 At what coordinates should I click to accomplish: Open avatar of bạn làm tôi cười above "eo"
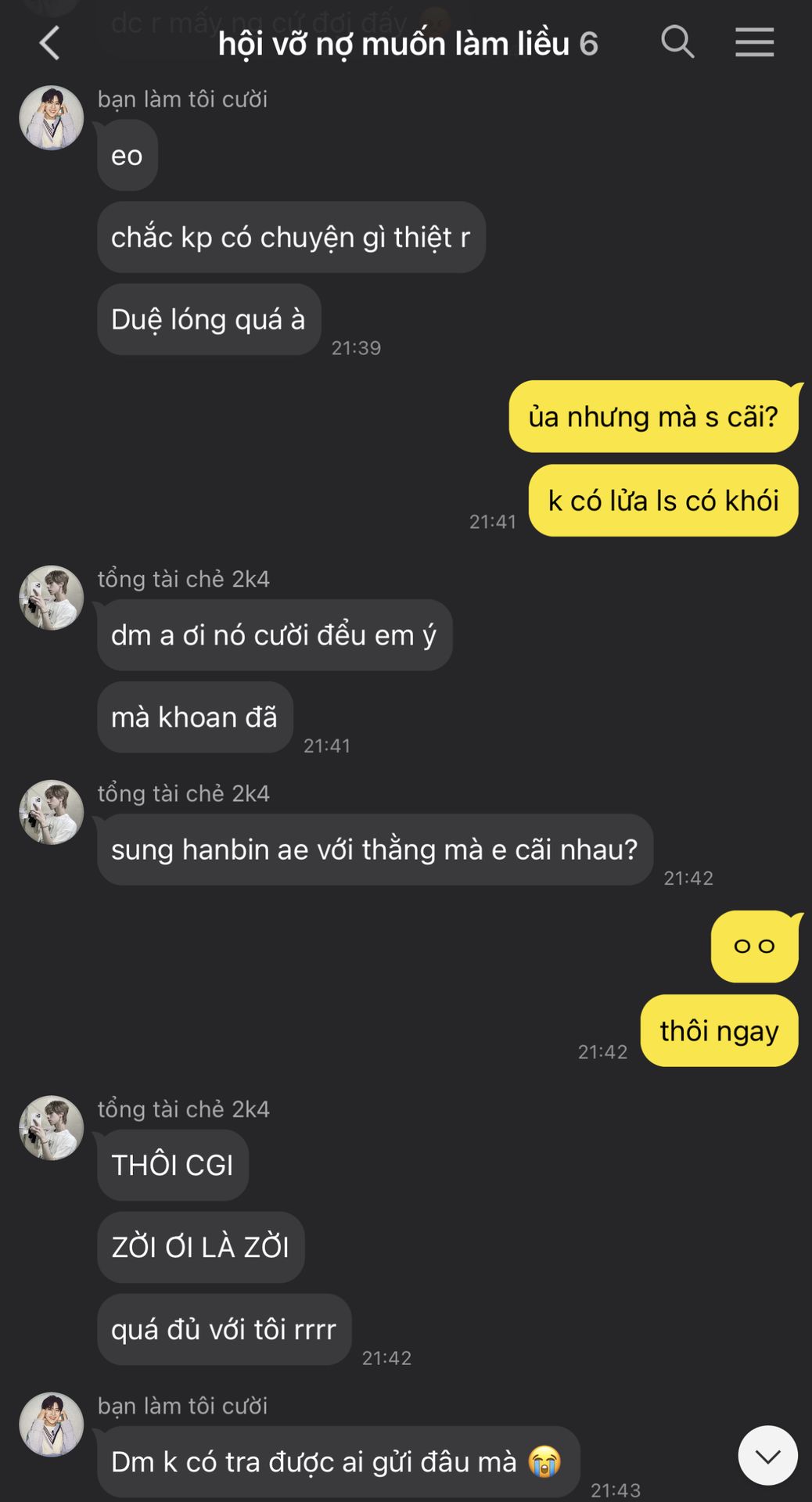pos(52,118)
